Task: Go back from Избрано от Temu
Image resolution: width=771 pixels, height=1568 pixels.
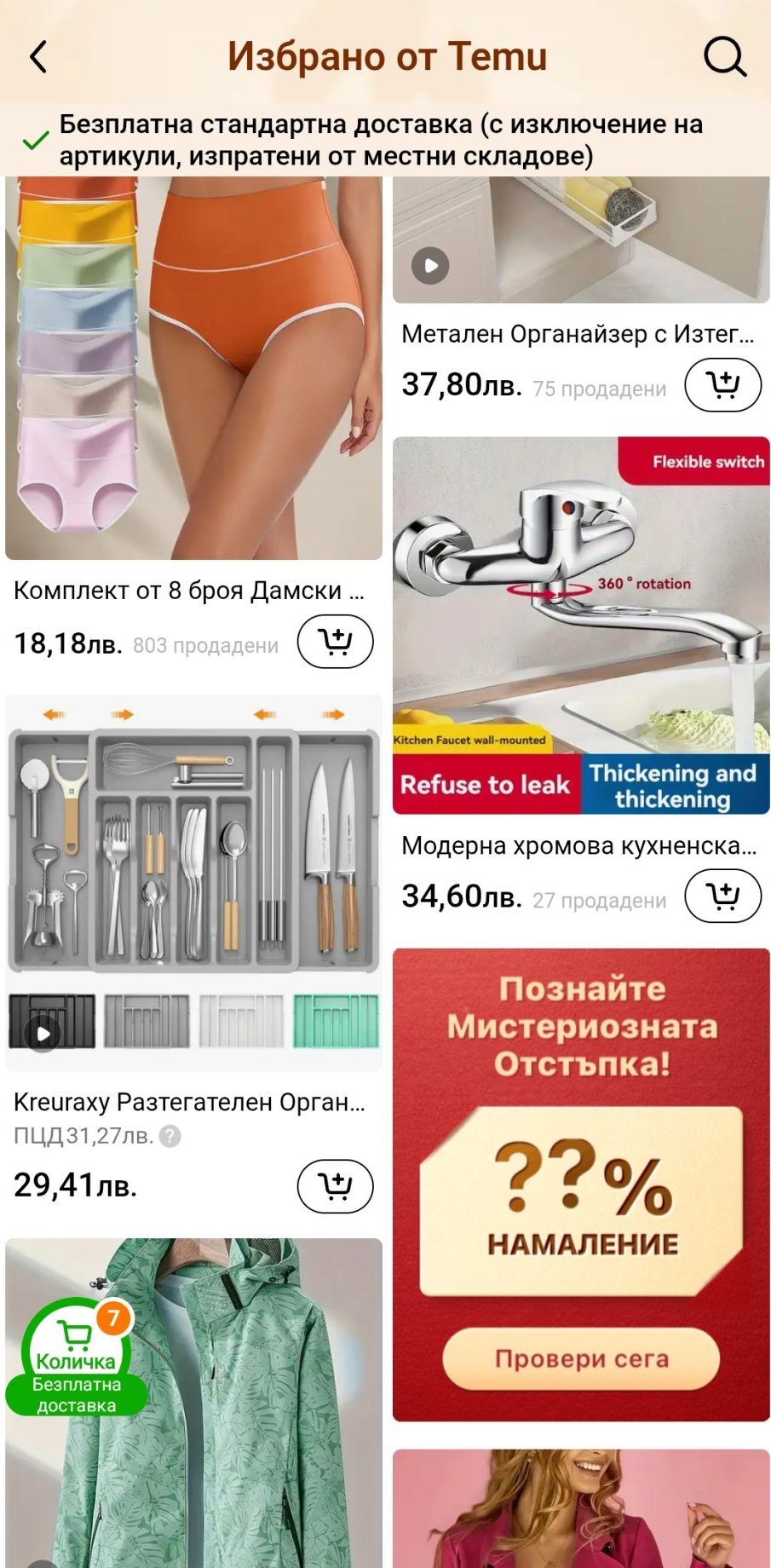Action: point(38,57)
